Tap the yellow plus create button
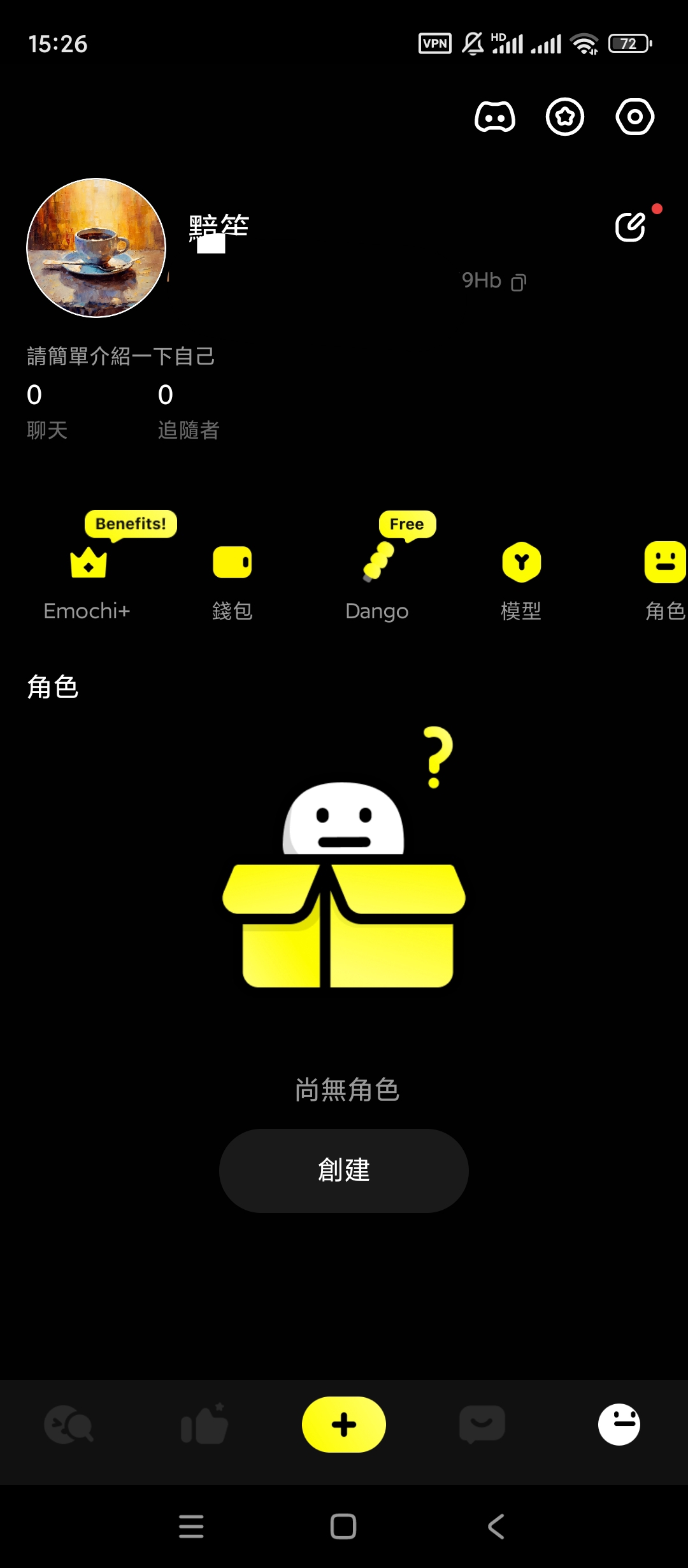This screenshot has width=688, height=1568. coord(344,1424)
